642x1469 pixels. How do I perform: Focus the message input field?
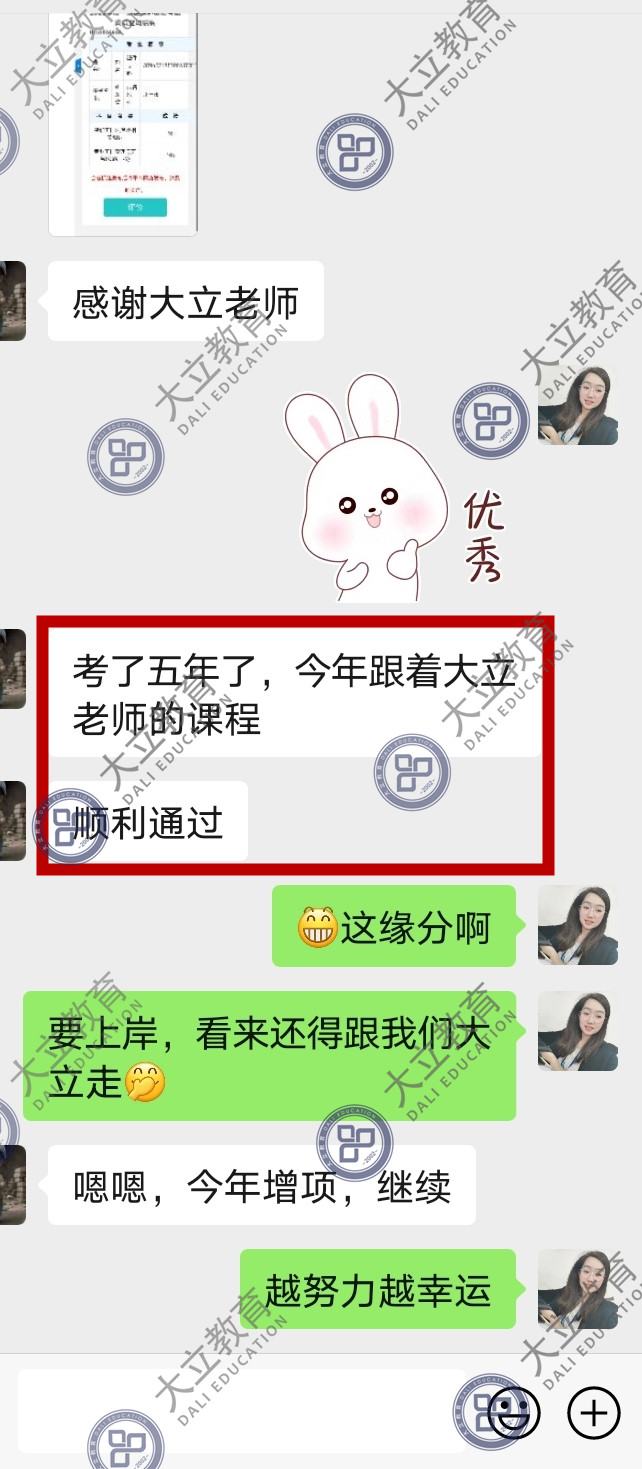240,1411
